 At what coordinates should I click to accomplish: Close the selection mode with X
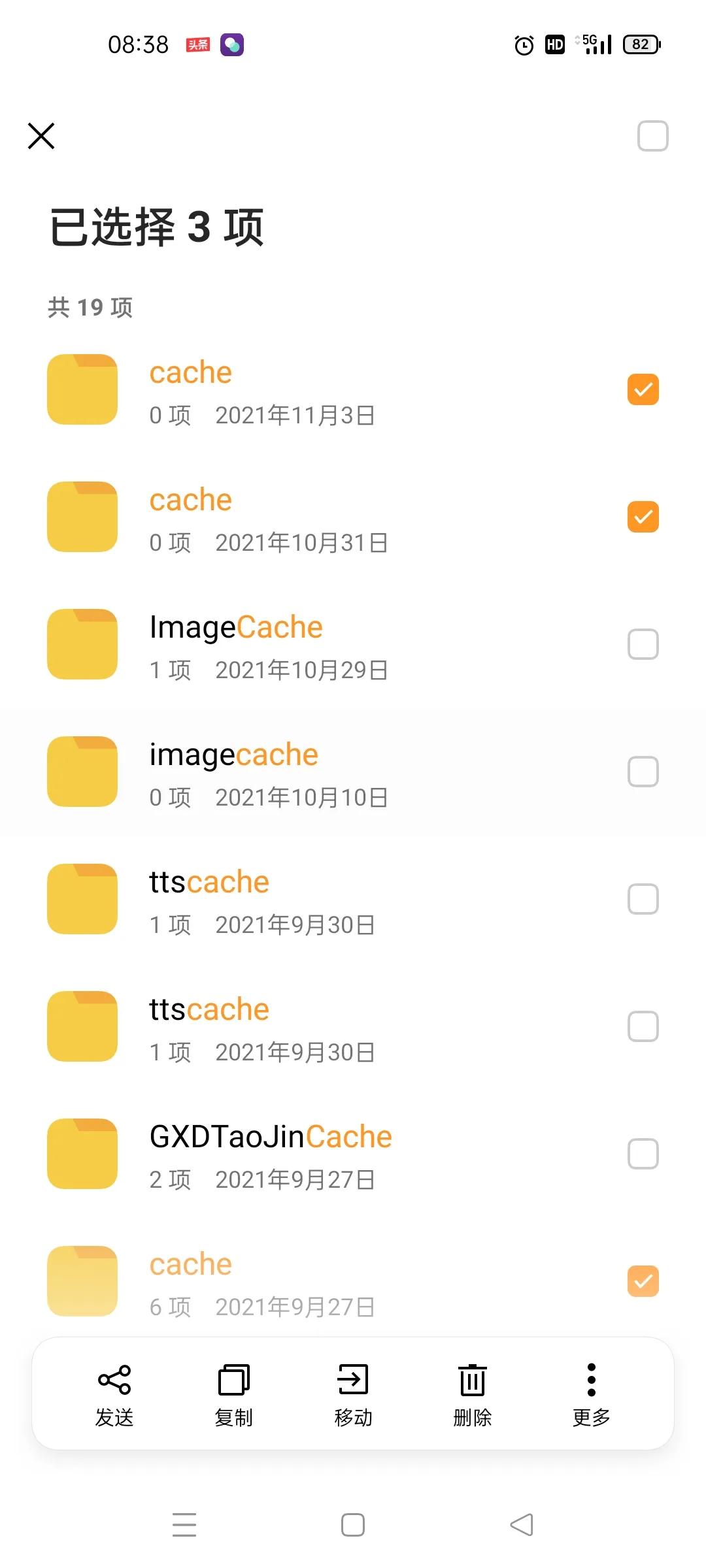coord(41,136)
